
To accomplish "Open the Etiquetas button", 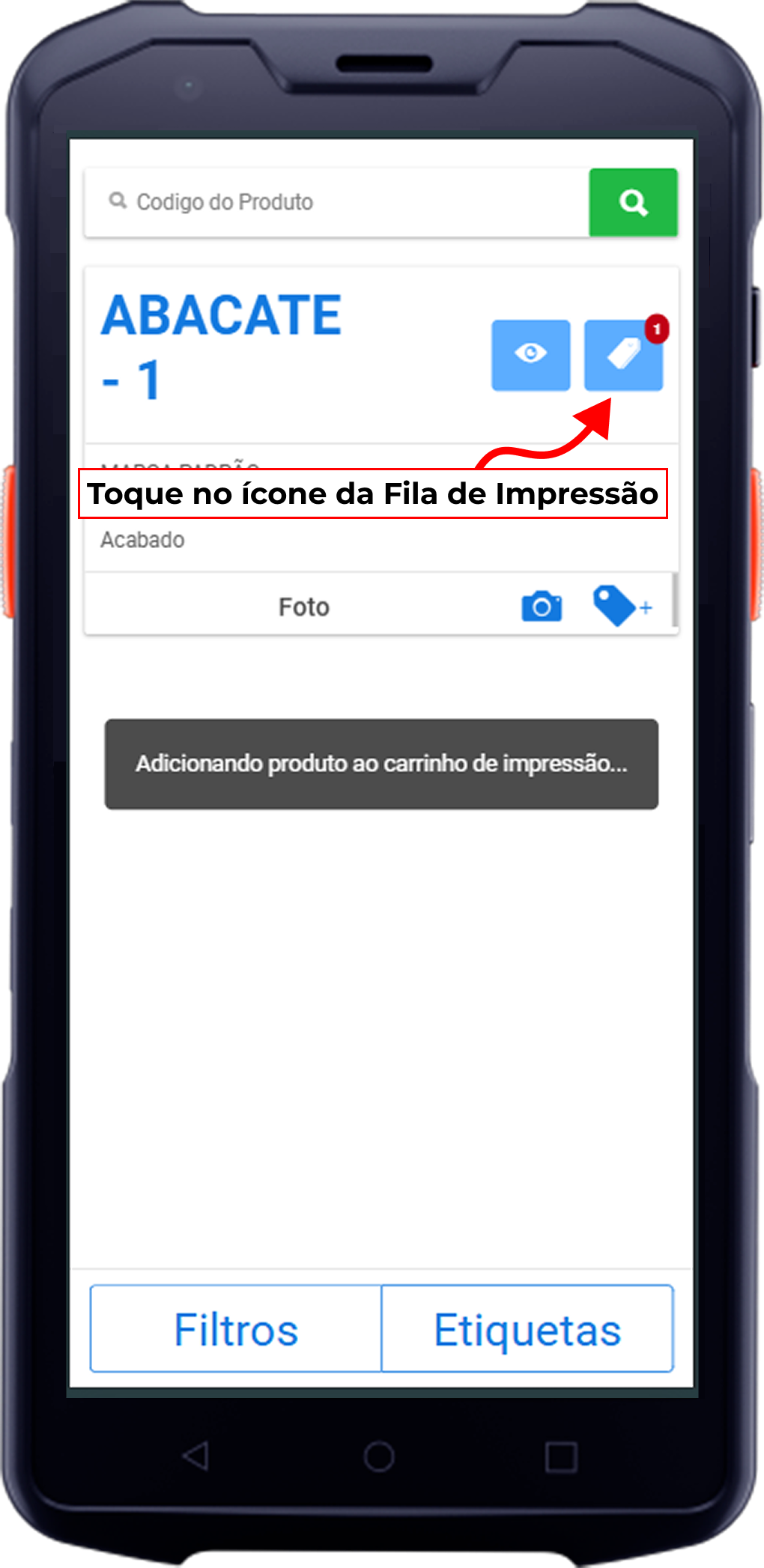I will 527,1329.
